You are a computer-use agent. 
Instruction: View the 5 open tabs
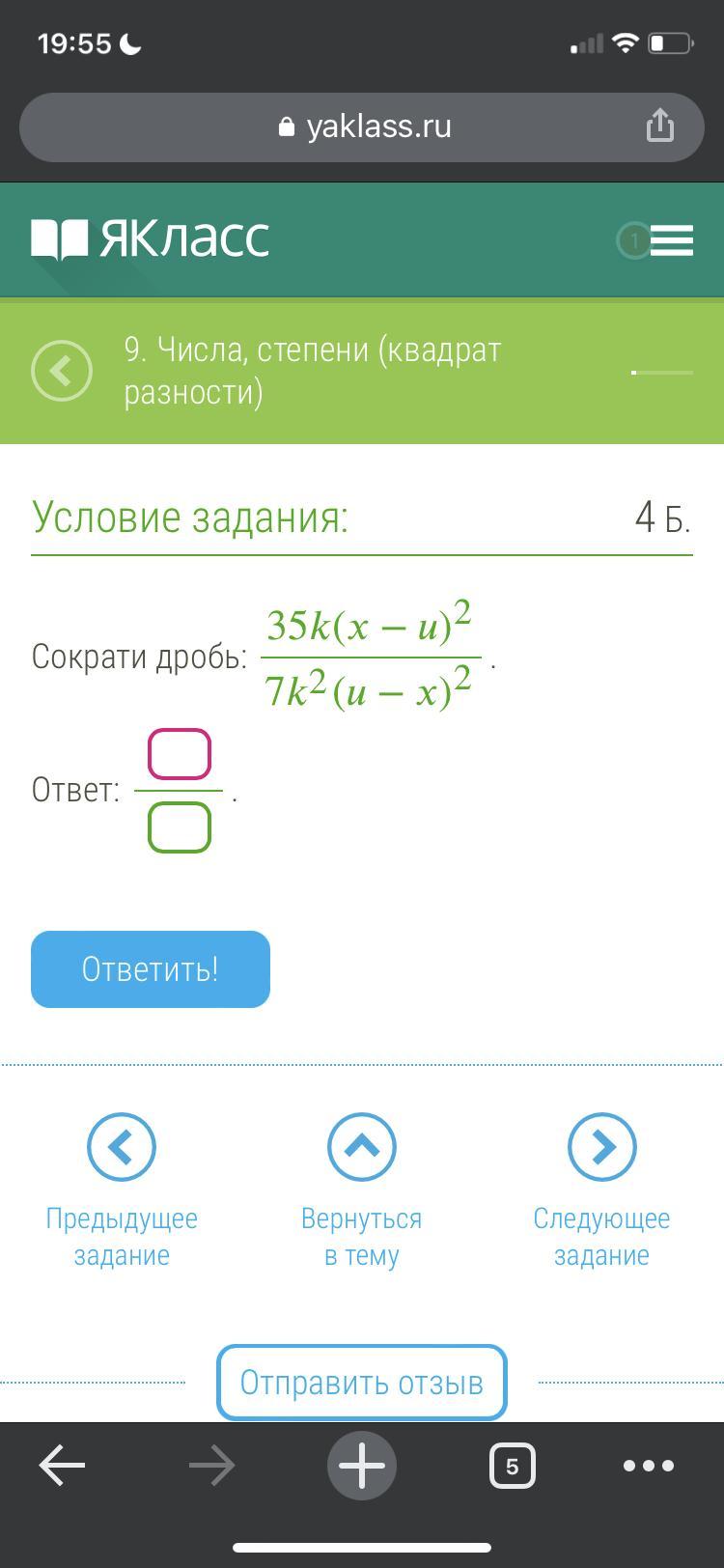(512, 1466)
